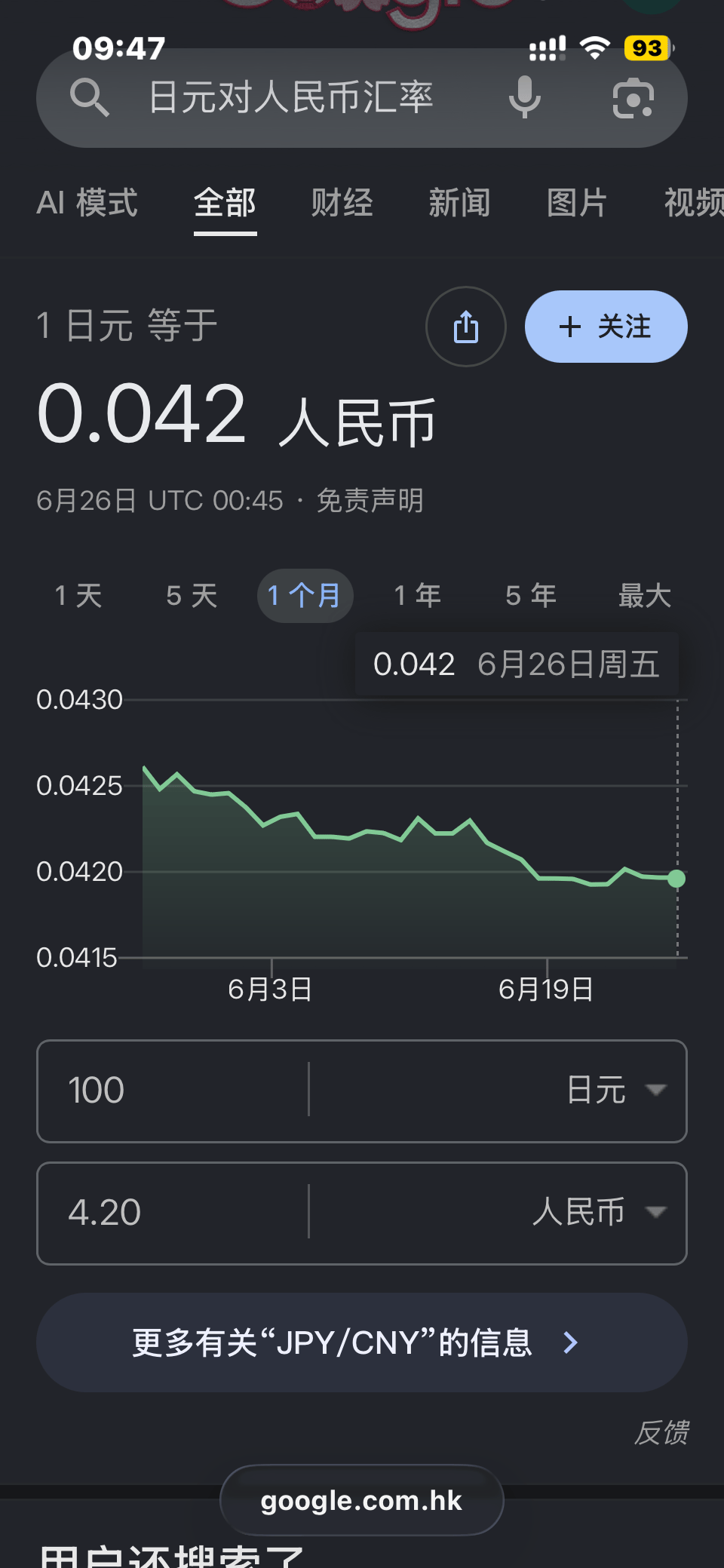This screenshot has height=1568, width=724.
Task: Select the 5 天 chart range
Action: (x=192, y=596)
